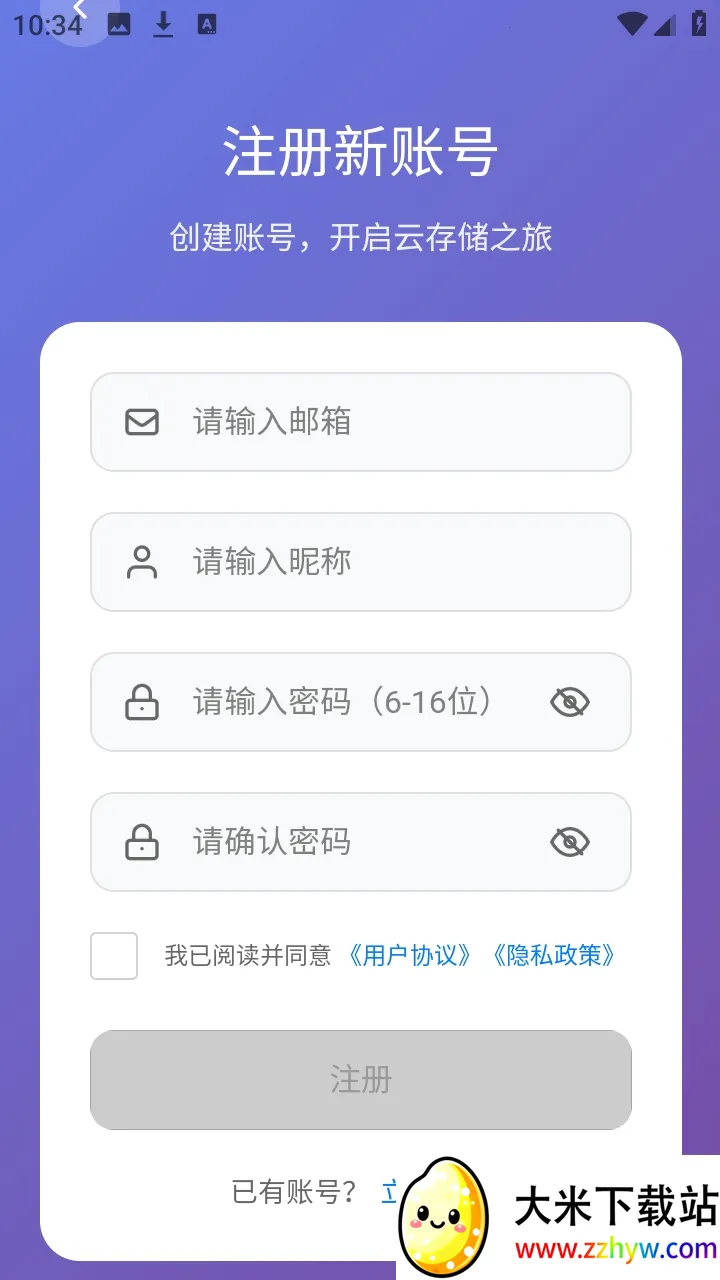Image resolution: width=720 pixels, height=1280 pixels.
Task: Show the password with the eye toggle
Action: click(571, 702)
